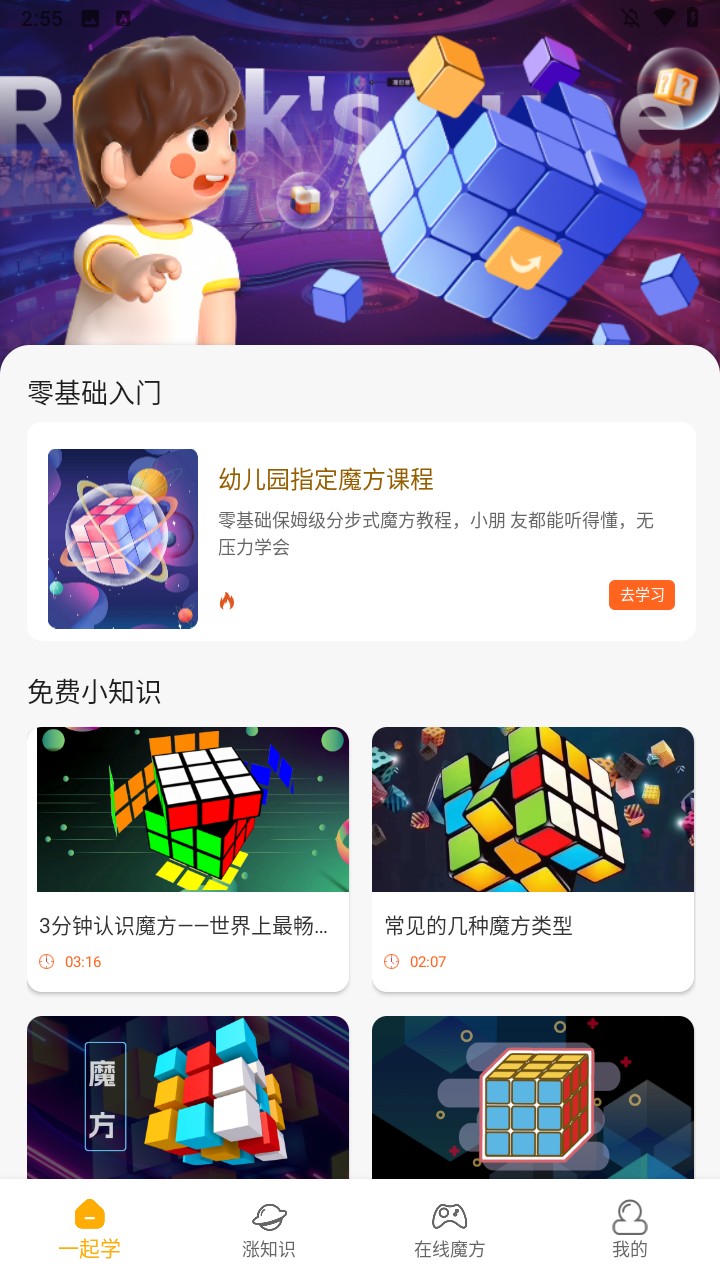Click the clock icon beside 03:16
This screenshot has height=1280, width=720.
coord(45,961)
